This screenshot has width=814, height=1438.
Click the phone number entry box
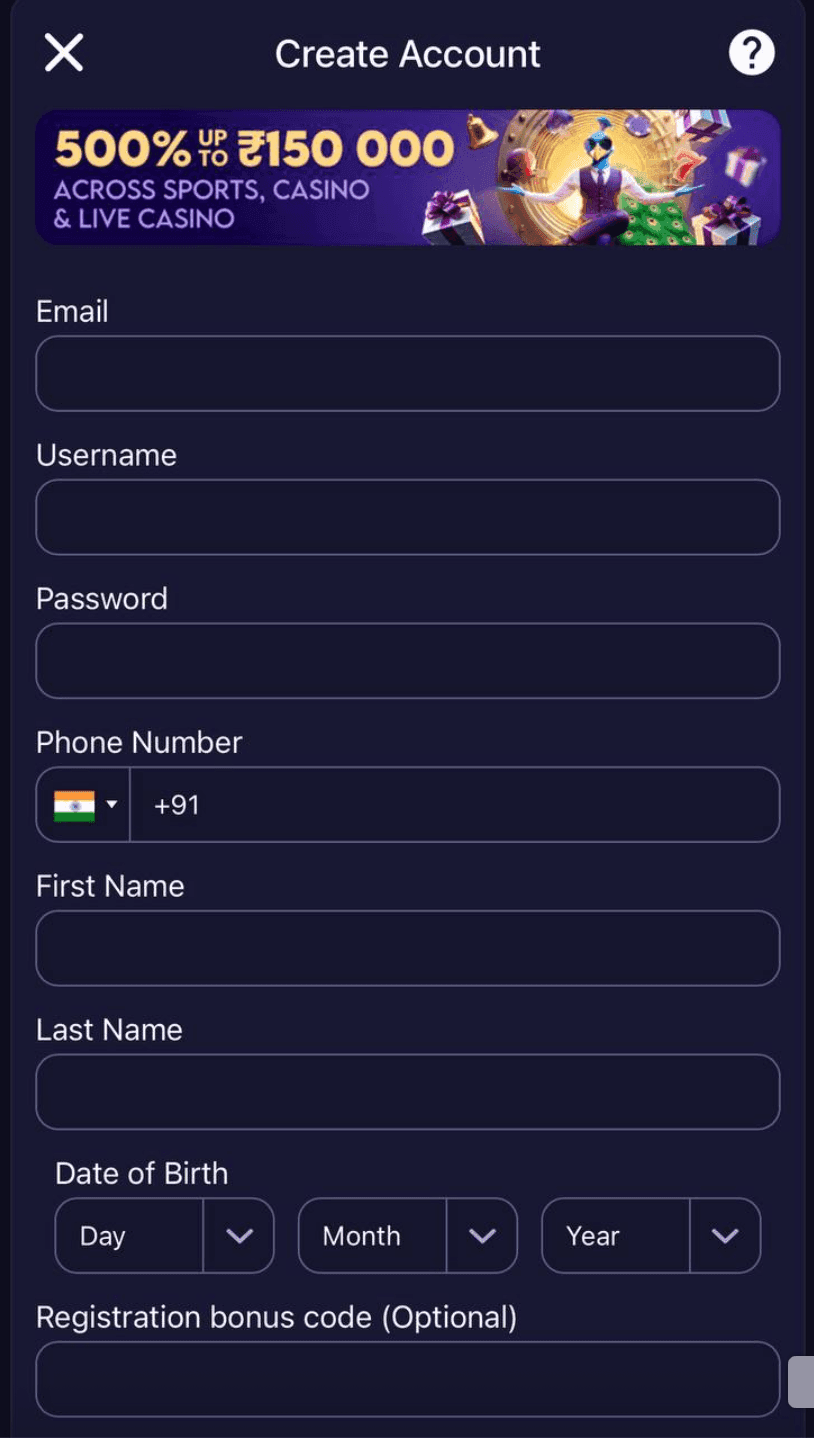455,805
